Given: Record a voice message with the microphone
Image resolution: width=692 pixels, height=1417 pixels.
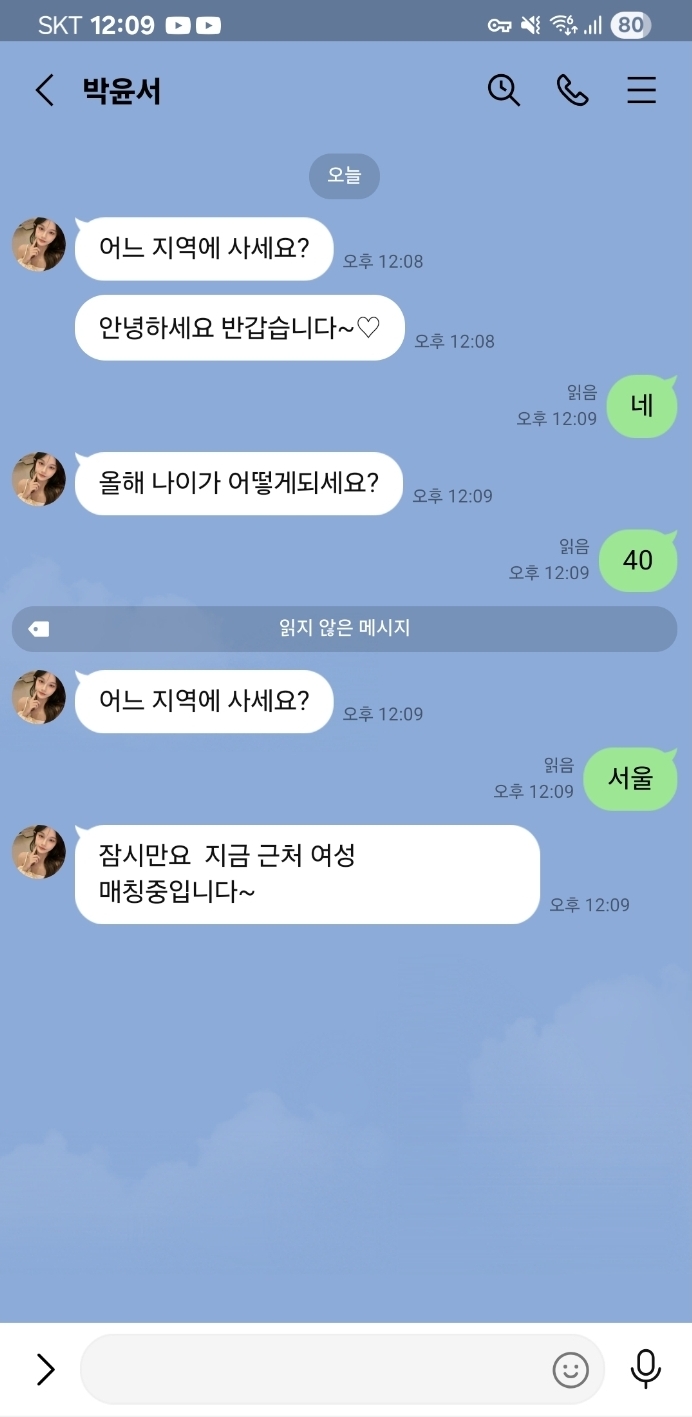Looking at the screenshot, I should [x=645, y=1369].
